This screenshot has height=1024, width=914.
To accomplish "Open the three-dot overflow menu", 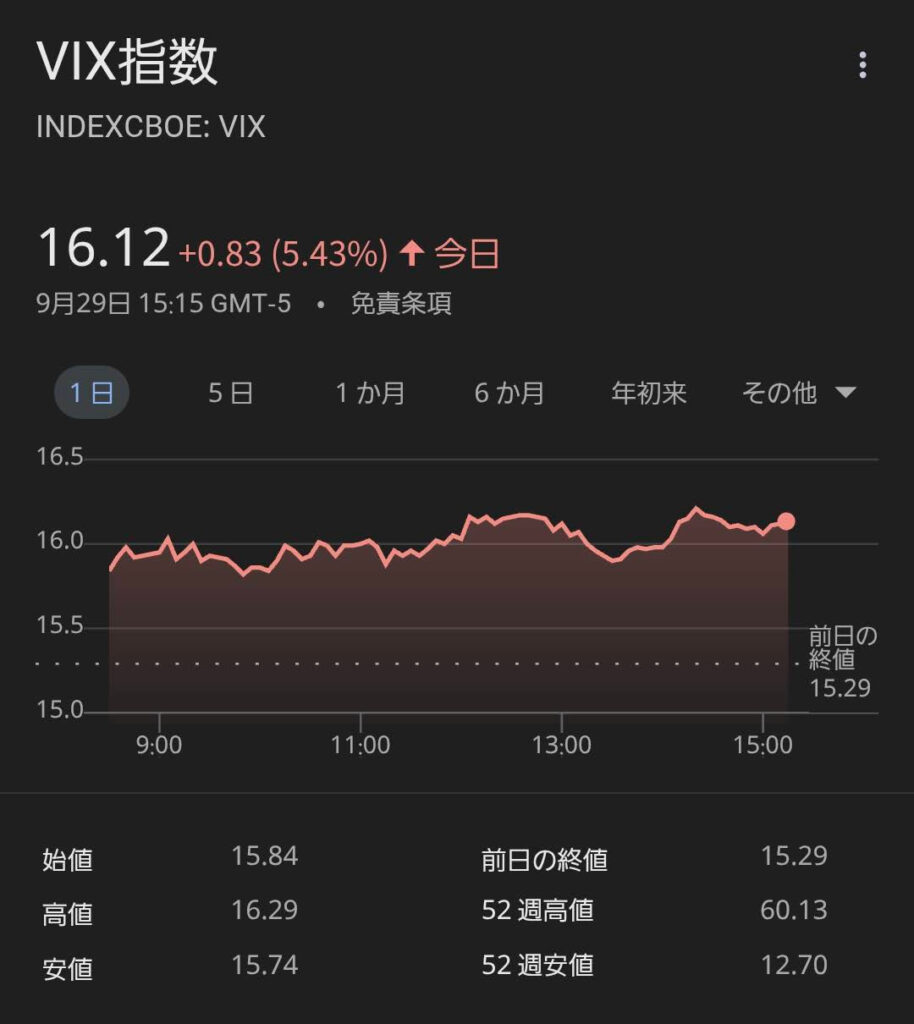I will point(862,66).
